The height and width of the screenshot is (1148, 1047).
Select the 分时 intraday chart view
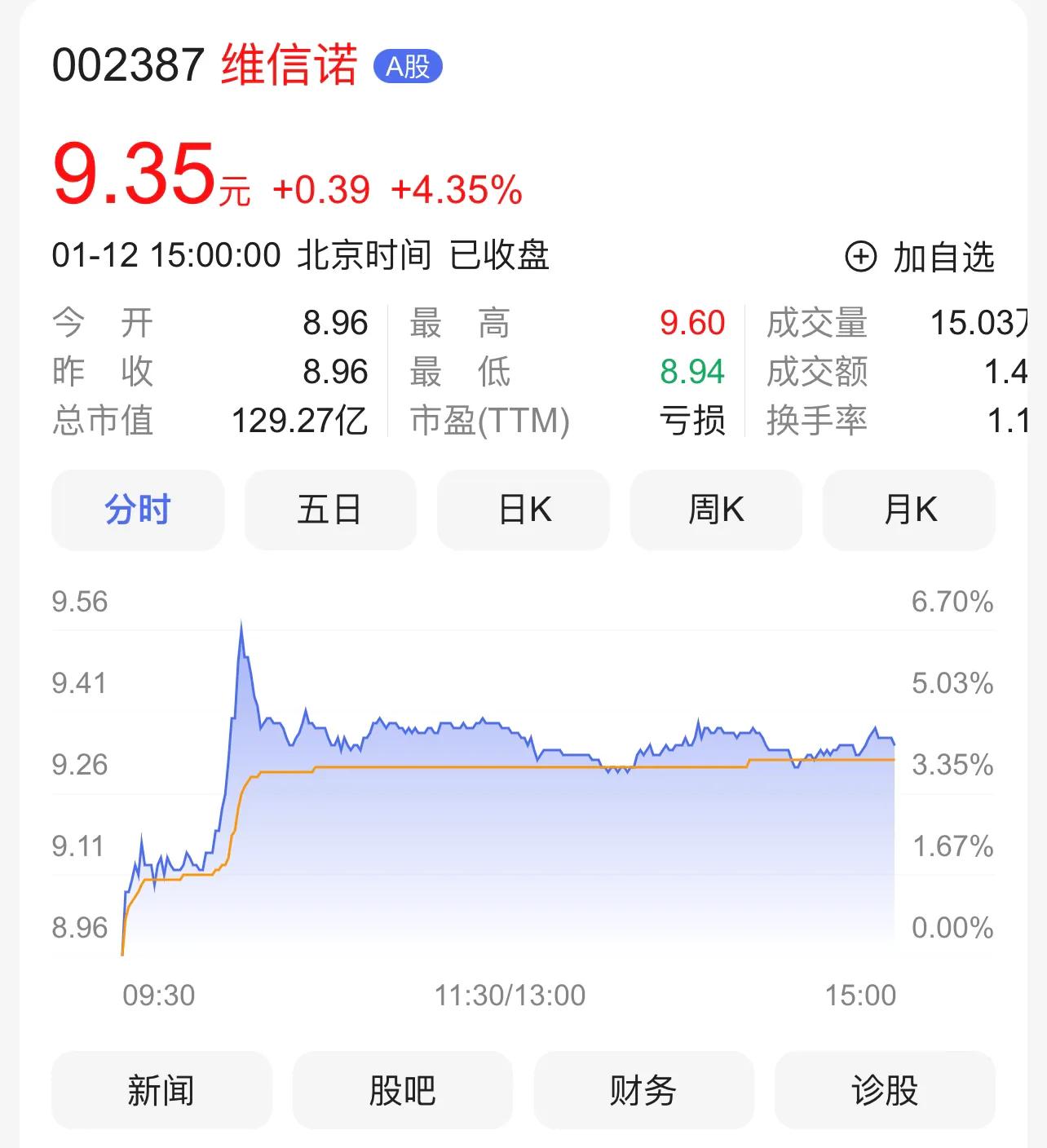137,510
